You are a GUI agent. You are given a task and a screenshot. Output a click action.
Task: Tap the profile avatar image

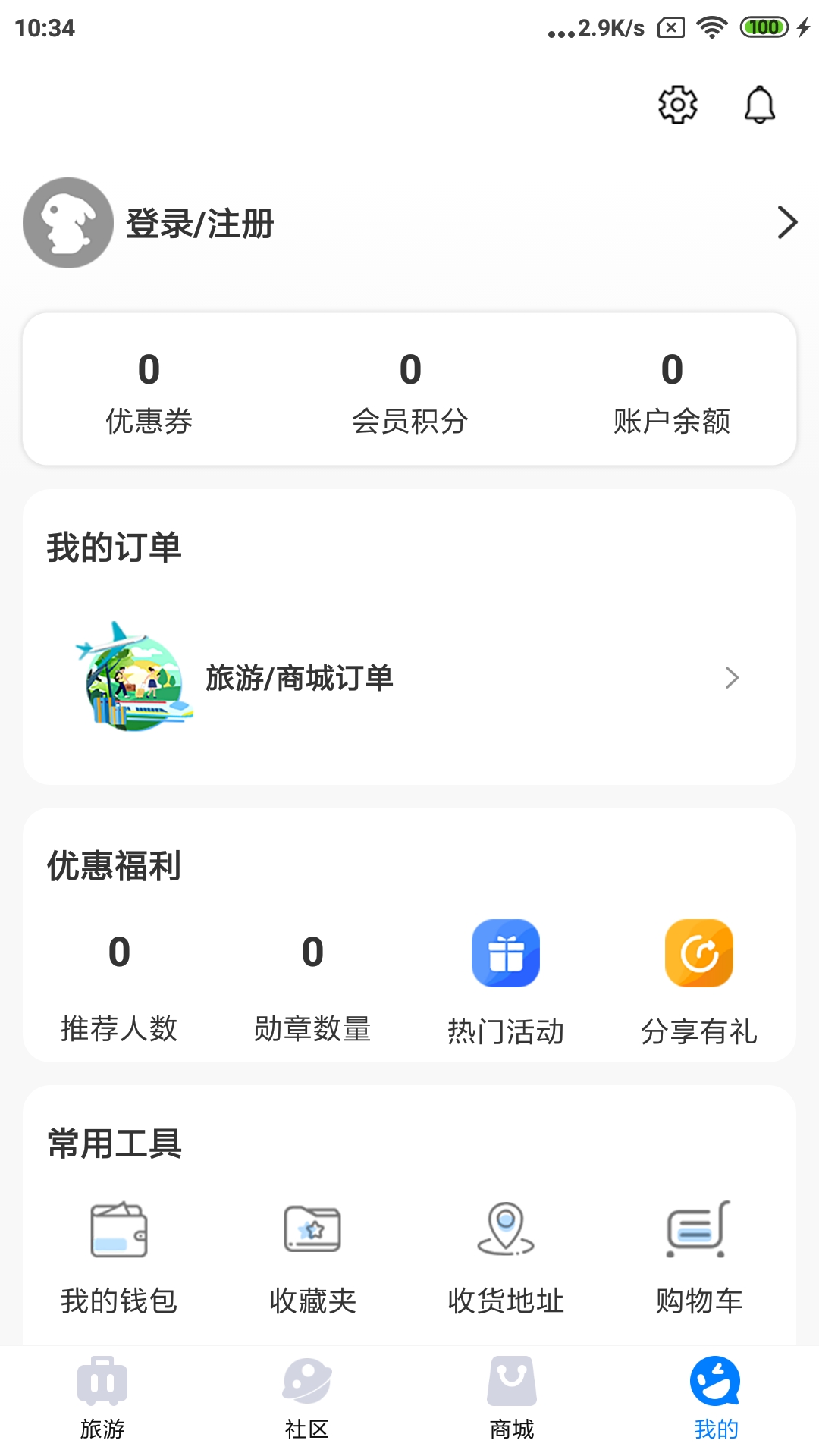click(x=67, y=223)
